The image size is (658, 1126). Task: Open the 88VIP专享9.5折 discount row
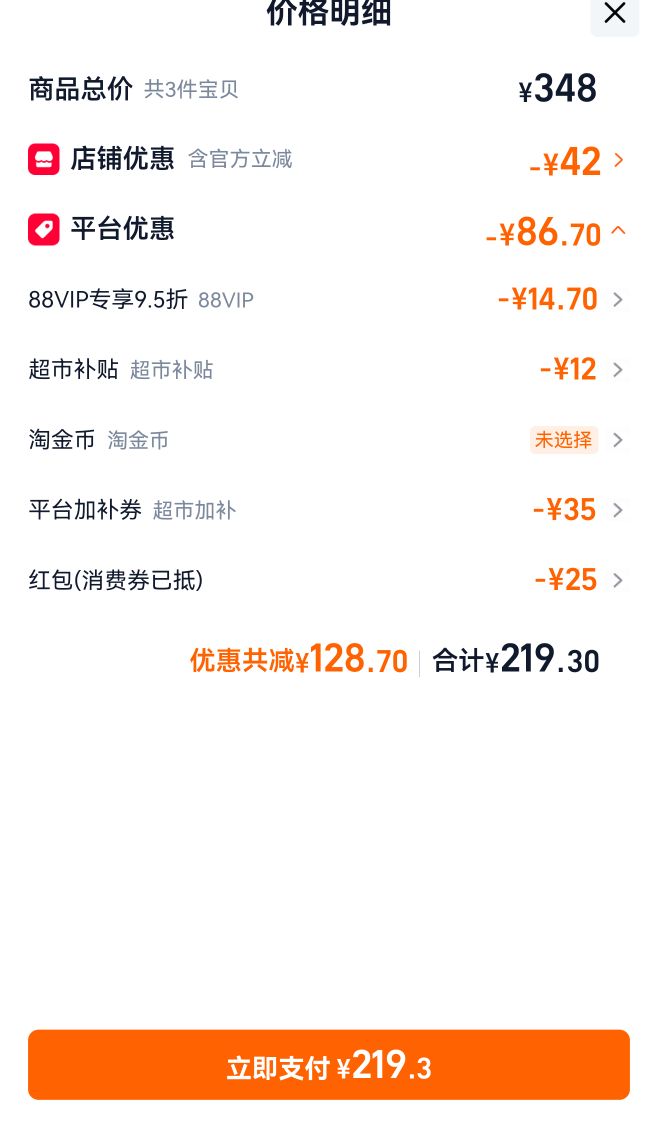329,299
